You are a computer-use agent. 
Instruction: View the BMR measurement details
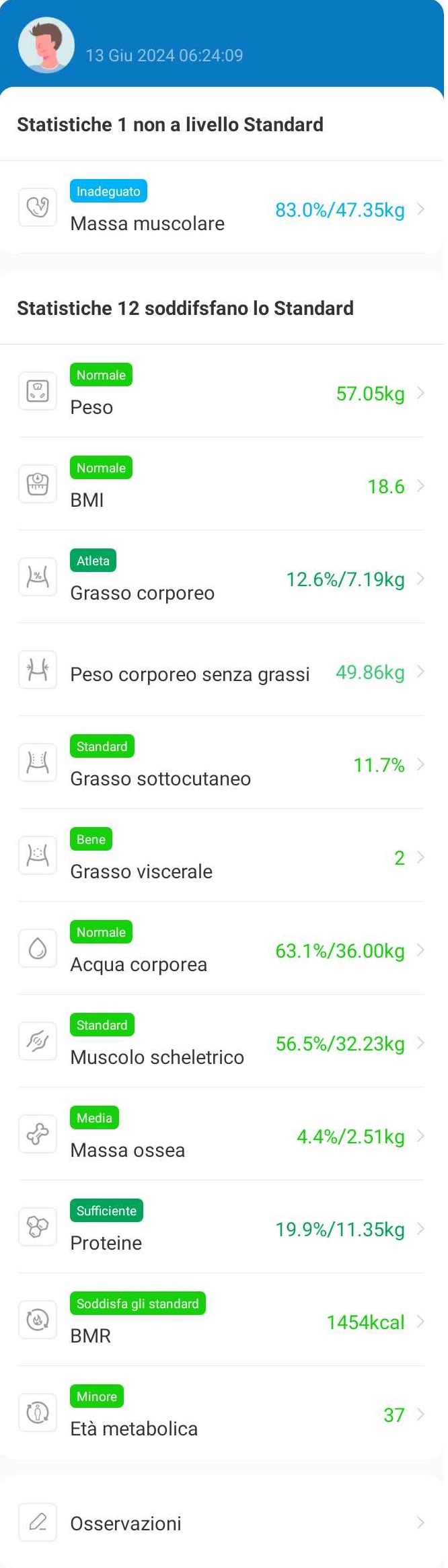[221, 1321]
